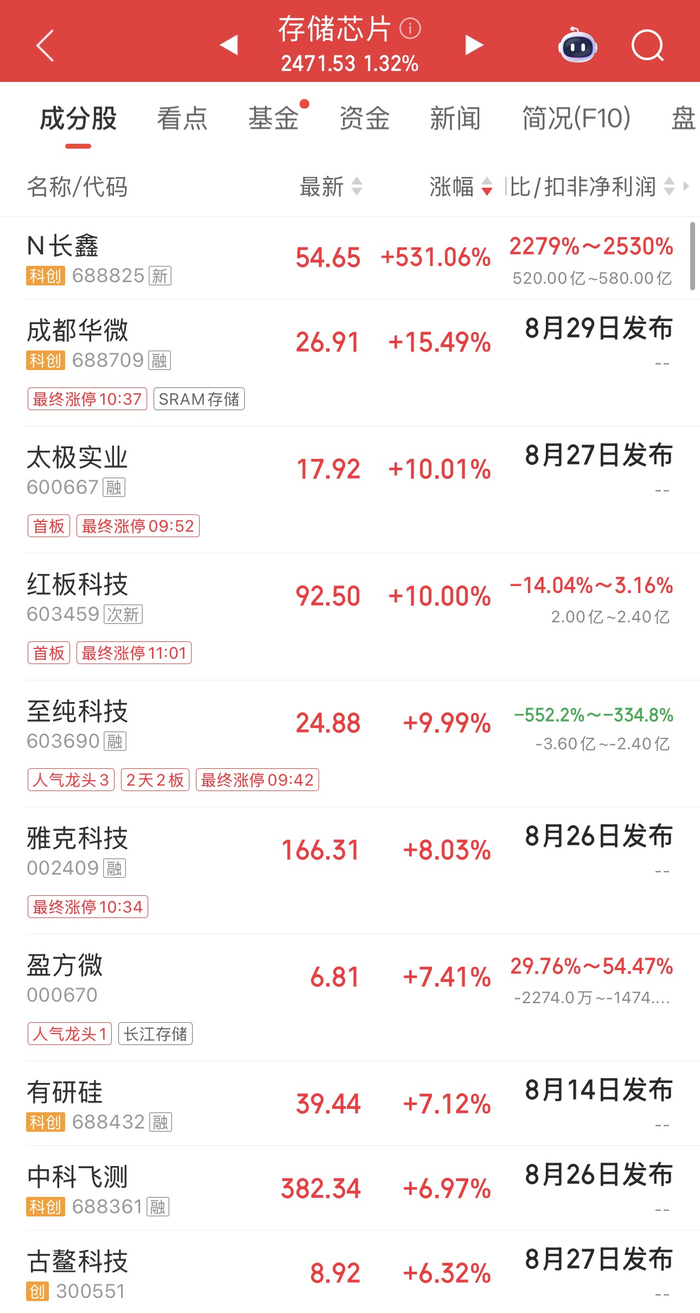The width and height of the screenshot is (700, 1313).
Task: Open the 至纯科技 stock row
Action: tap(350, 744)
